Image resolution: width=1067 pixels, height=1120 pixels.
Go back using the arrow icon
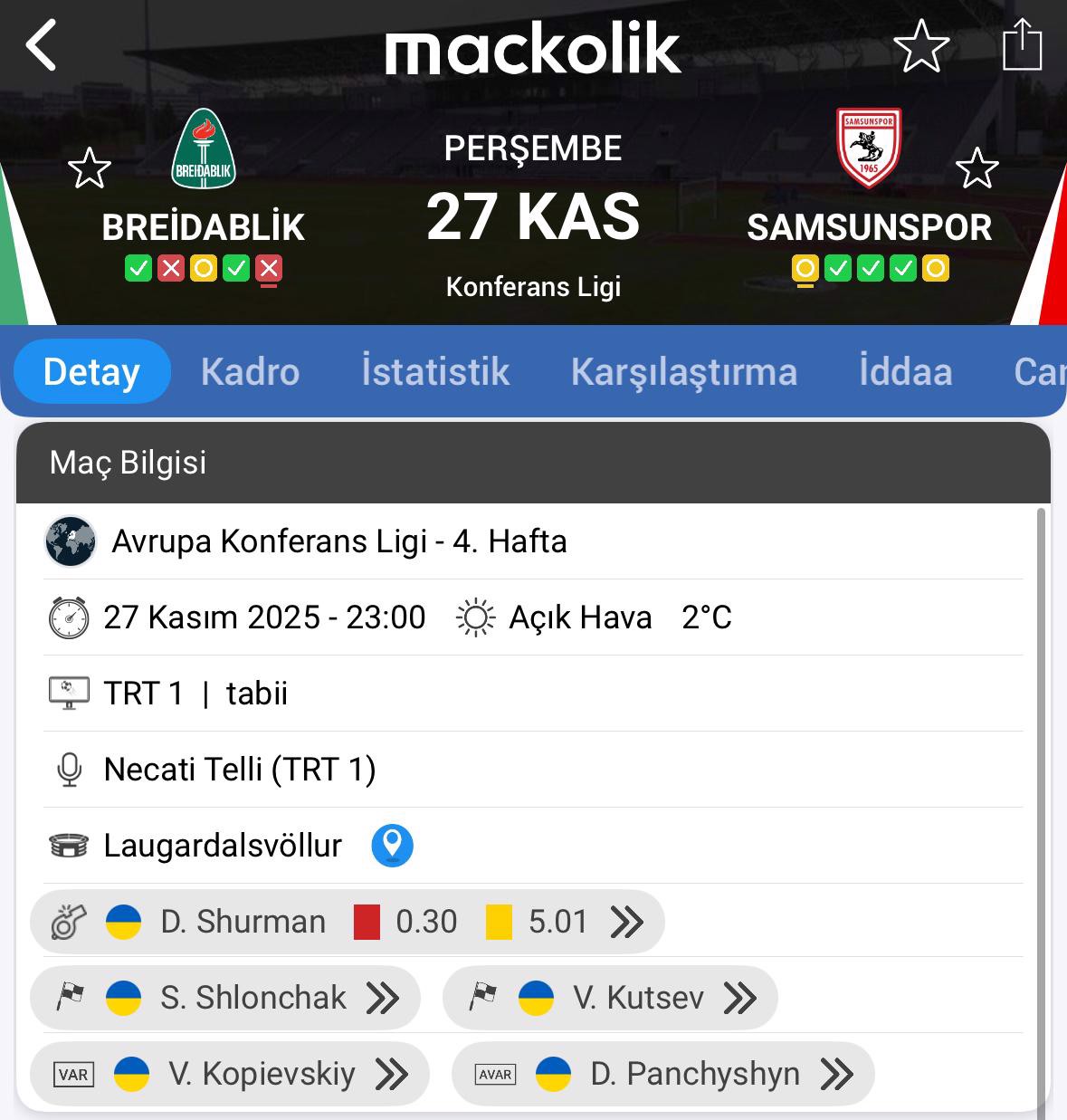[42, 45]
